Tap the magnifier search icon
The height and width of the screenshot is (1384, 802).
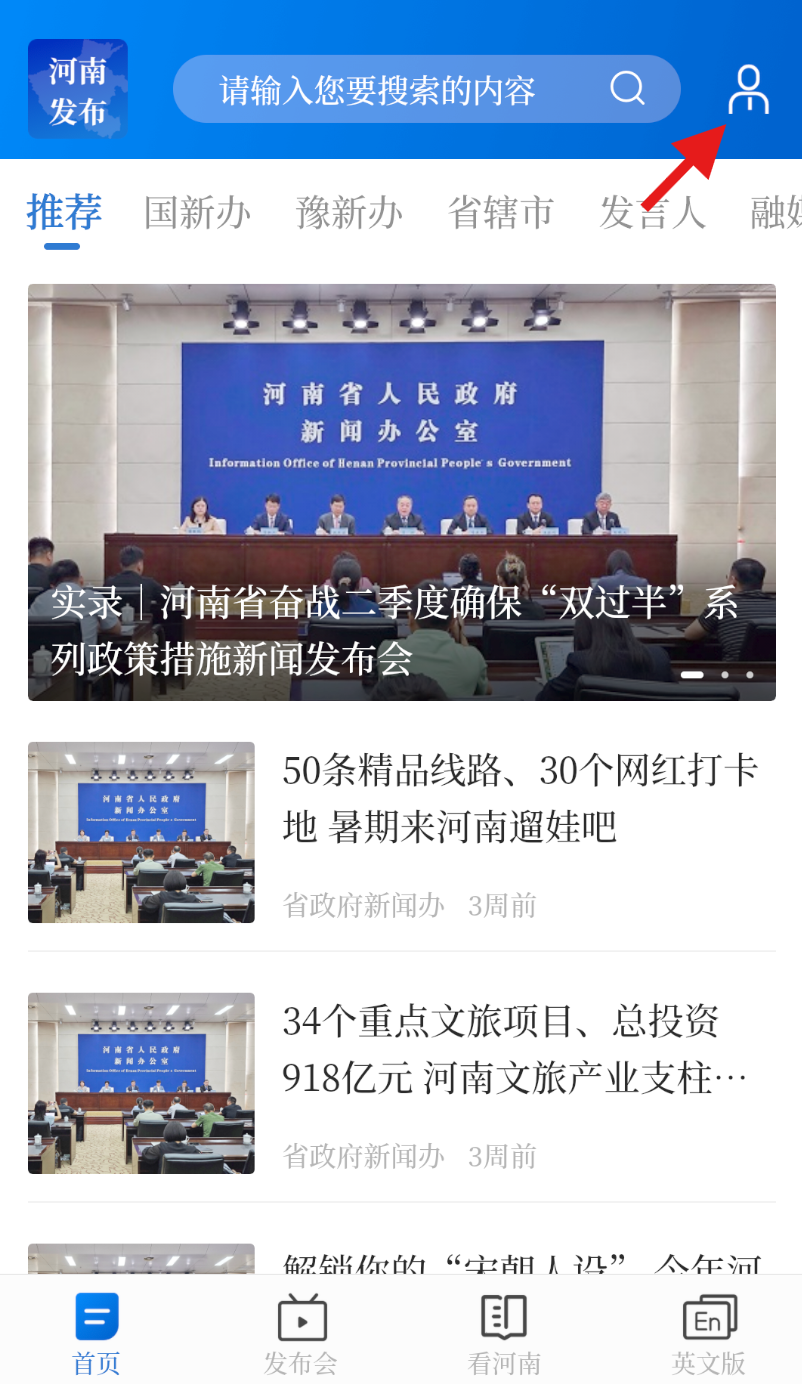pyautogui.click(x=627, y=89)
